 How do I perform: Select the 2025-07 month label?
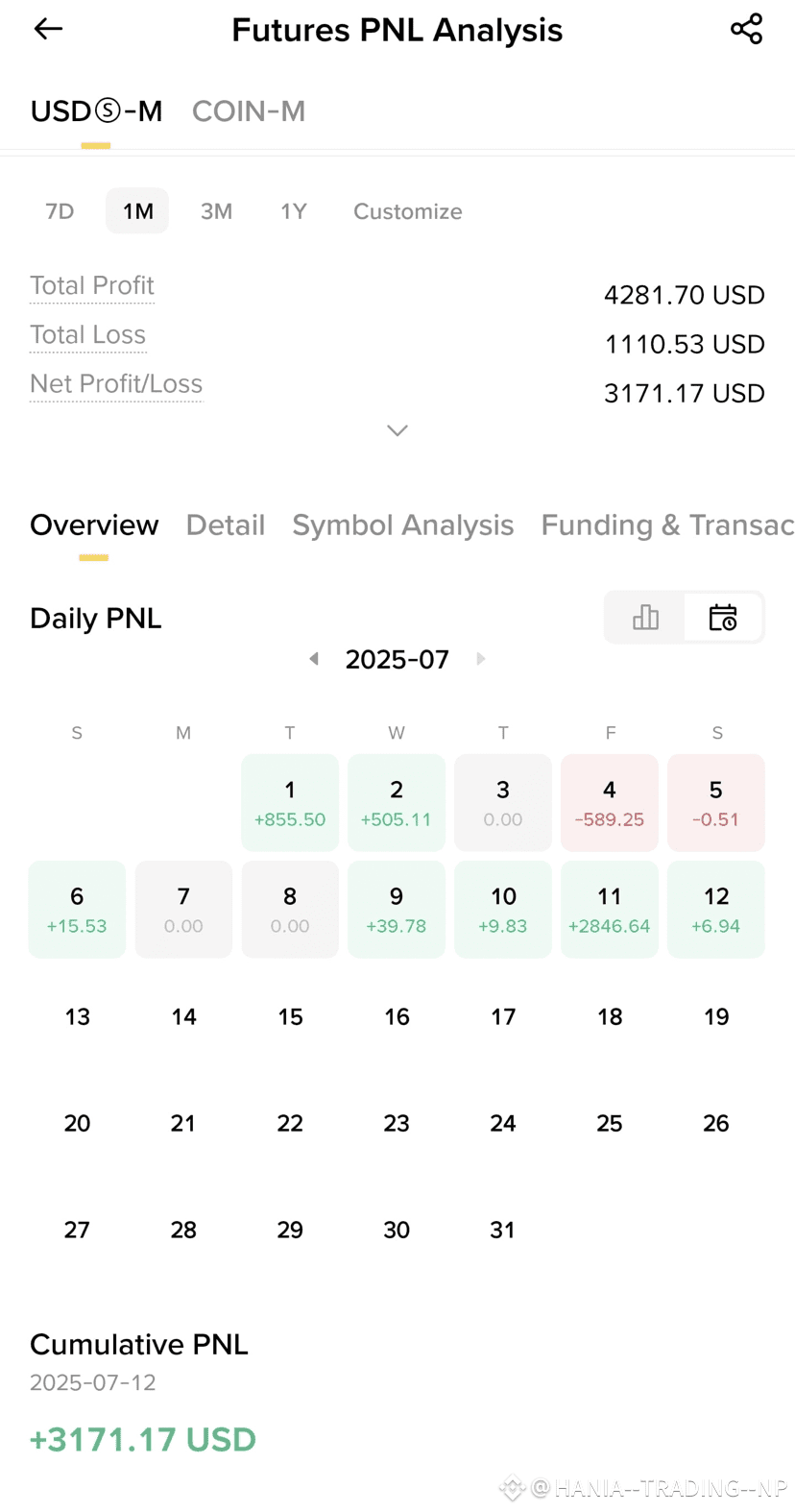pyautogui.click(x=397, y=659)
